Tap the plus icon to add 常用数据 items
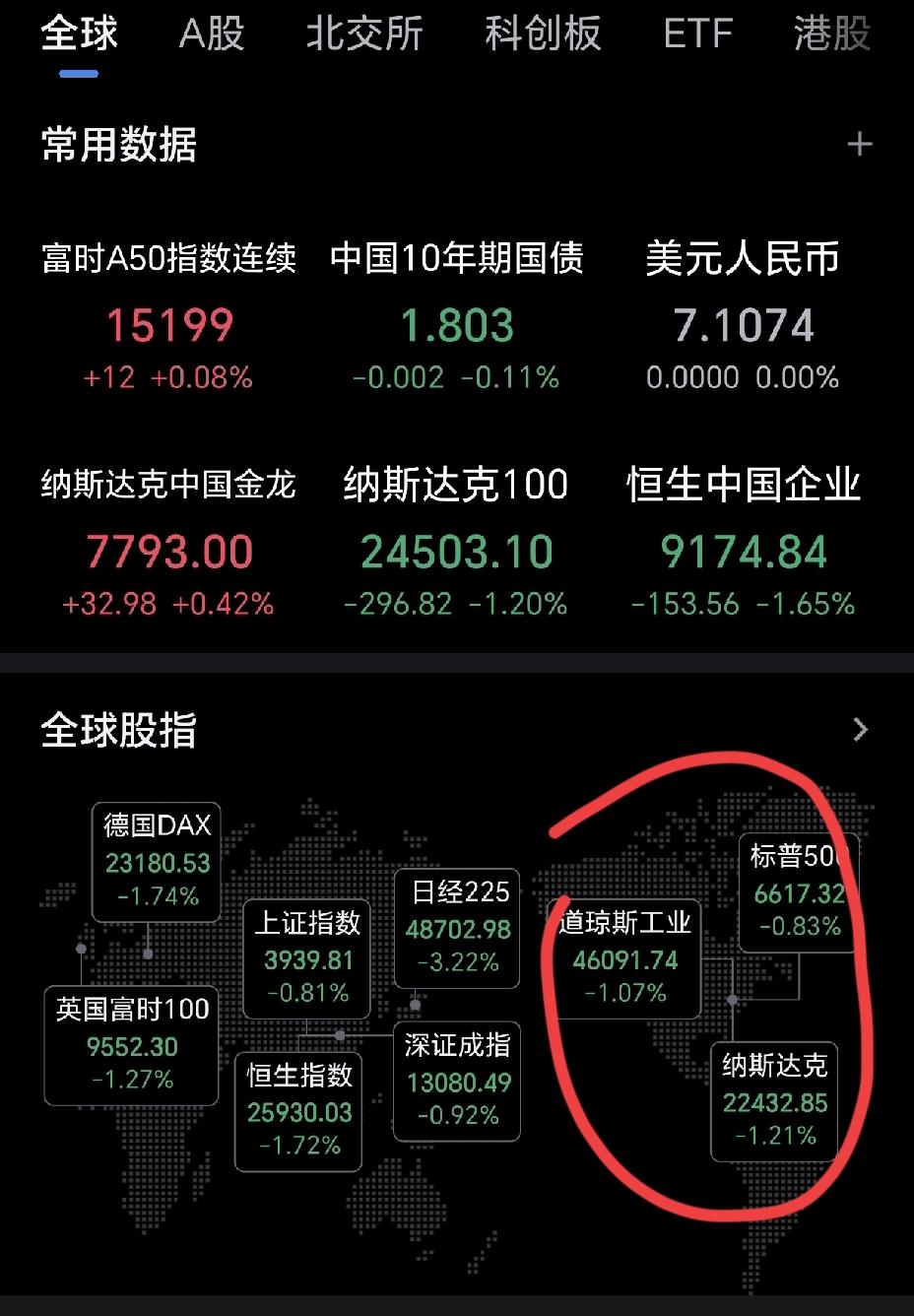The width and height of the screenshot is (914, 1316). coord(860,145)
